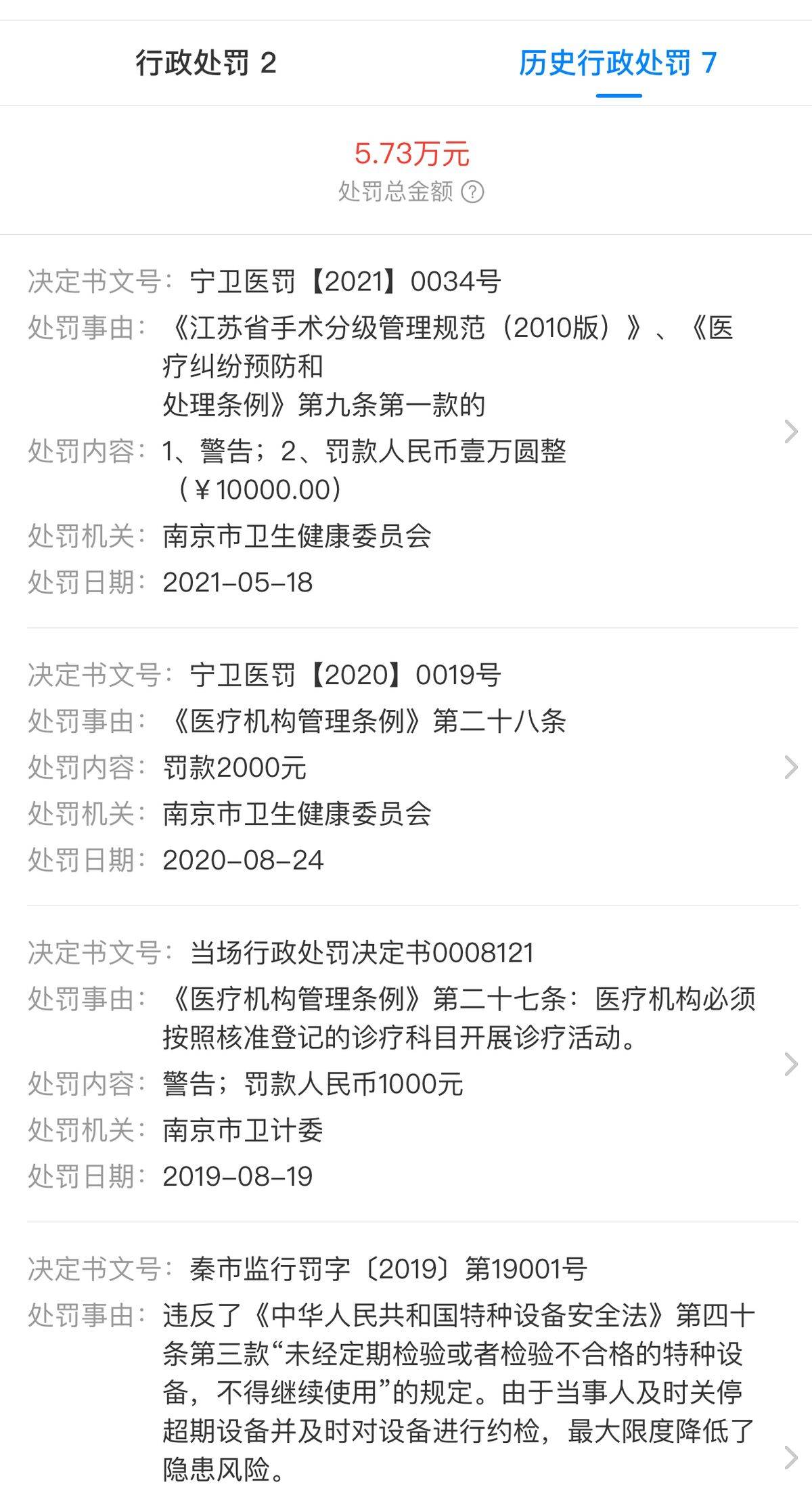Tap the help icon beside 处罚总金额
The height and width of the screenshot is (1497, 812).
click(472, 192)
